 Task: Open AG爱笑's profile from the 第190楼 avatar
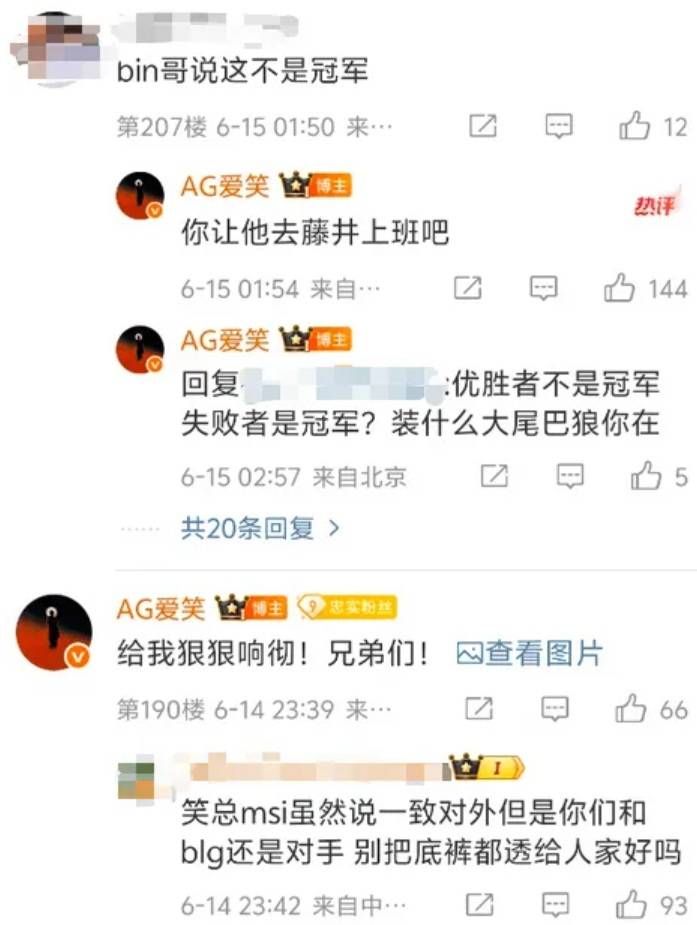[x=54, y=632]
